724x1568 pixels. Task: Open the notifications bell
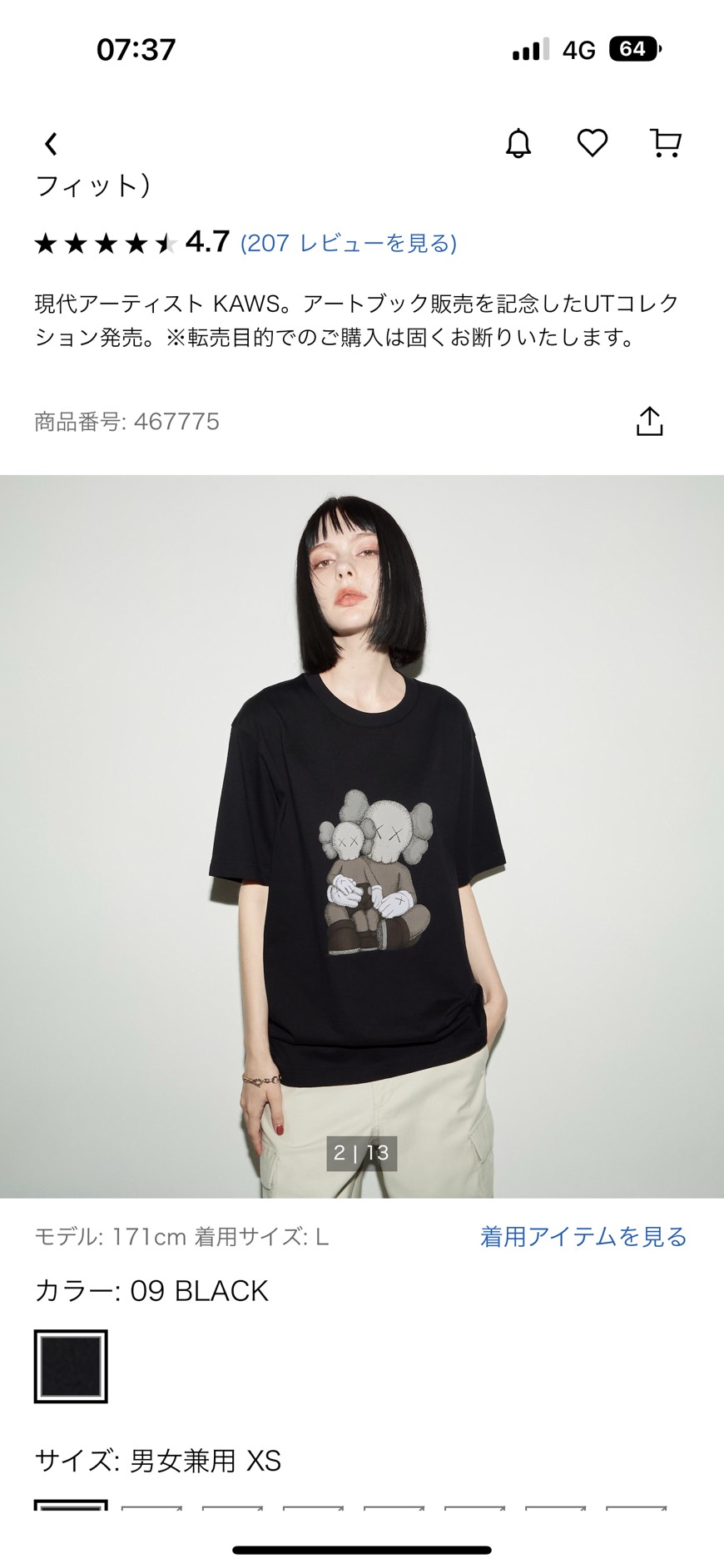518,144
